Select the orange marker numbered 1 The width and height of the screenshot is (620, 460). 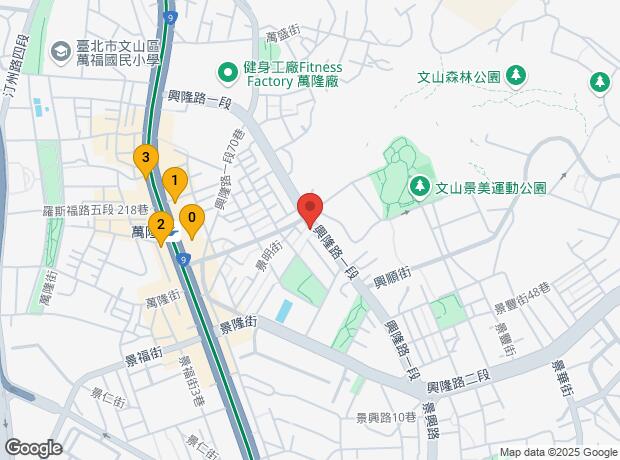click(175, 182)
